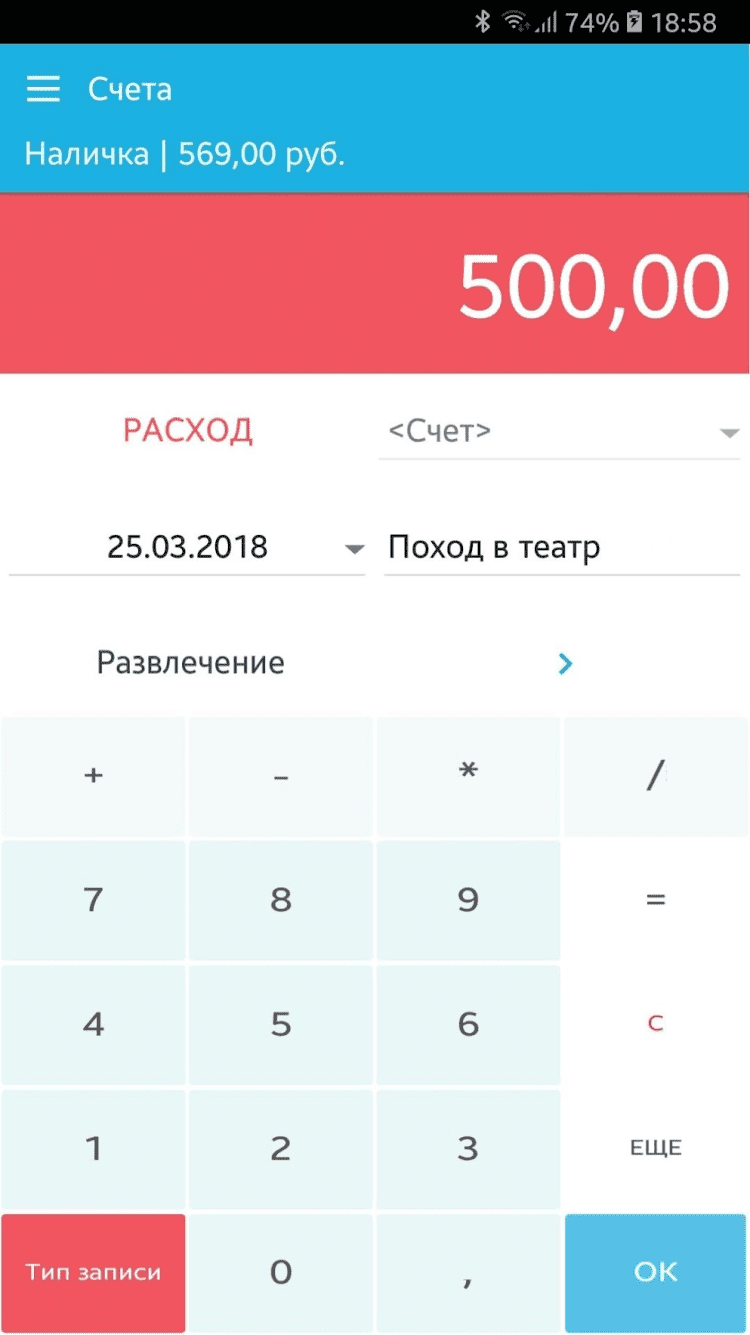Enter digit 0 on the keypad
This screenshot has height=1335, width=750.
[x=281, y=1272]
